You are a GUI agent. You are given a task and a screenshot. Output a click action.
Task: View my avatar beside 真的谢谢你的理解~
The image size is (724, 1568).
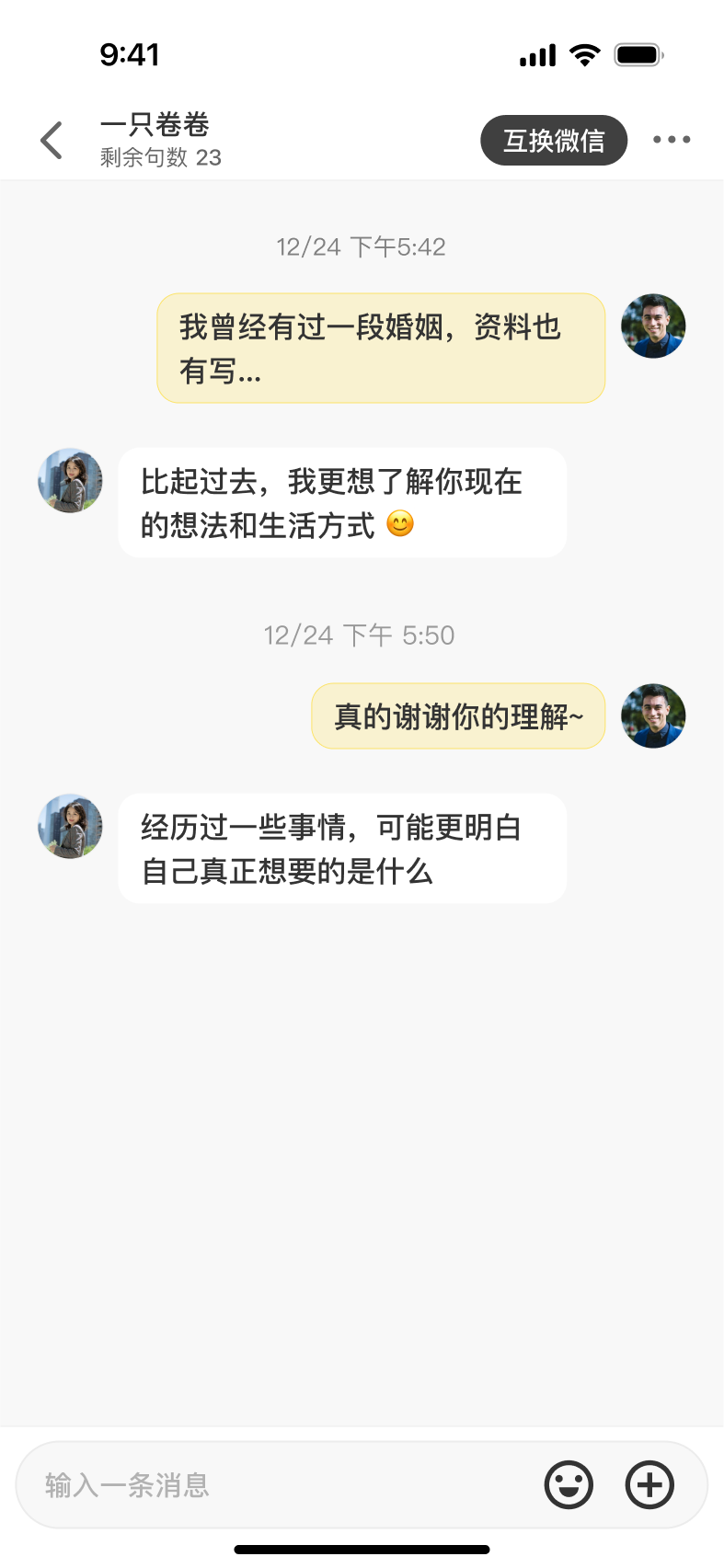click(653, 716)
